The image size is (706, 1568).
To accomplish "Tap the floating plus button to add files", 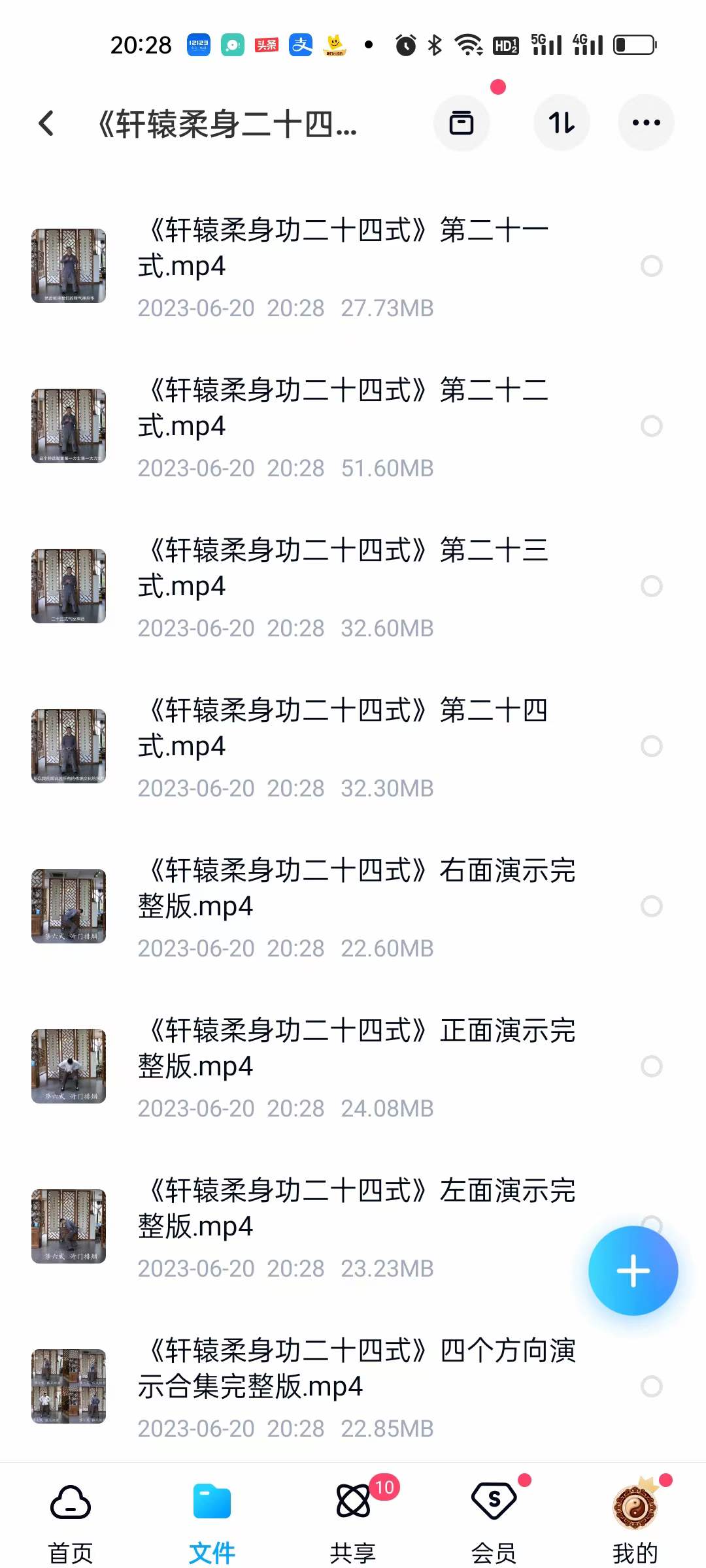I will 633,1269.
